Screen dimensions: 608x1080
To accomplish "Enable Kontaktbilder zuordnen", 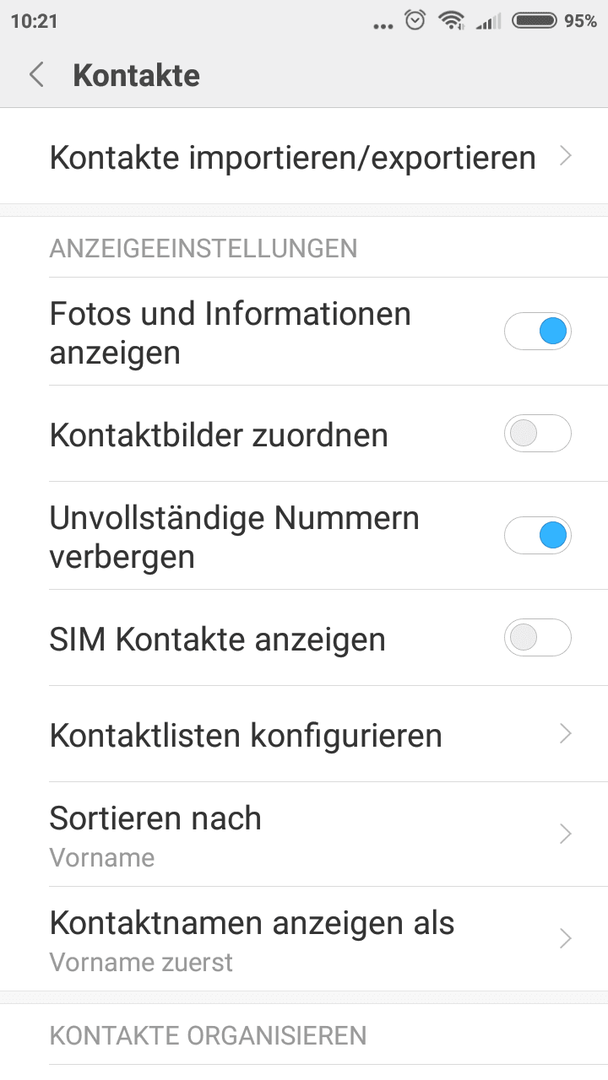I will [x=537, y=434].
